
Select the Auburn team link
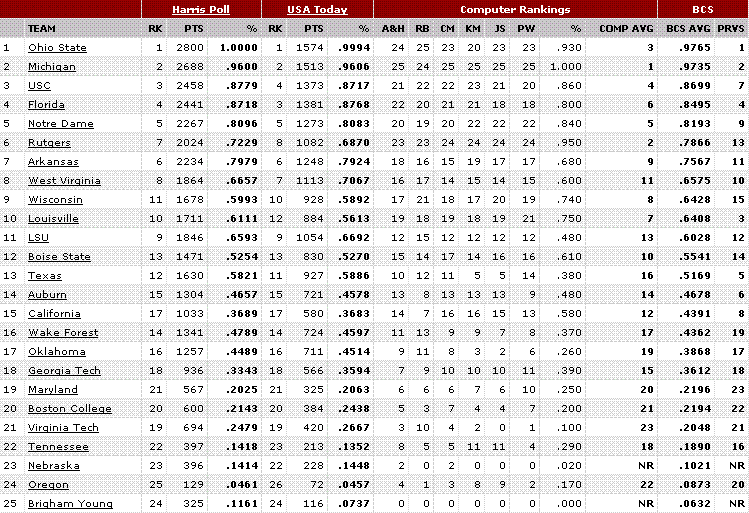click(47, 295)
